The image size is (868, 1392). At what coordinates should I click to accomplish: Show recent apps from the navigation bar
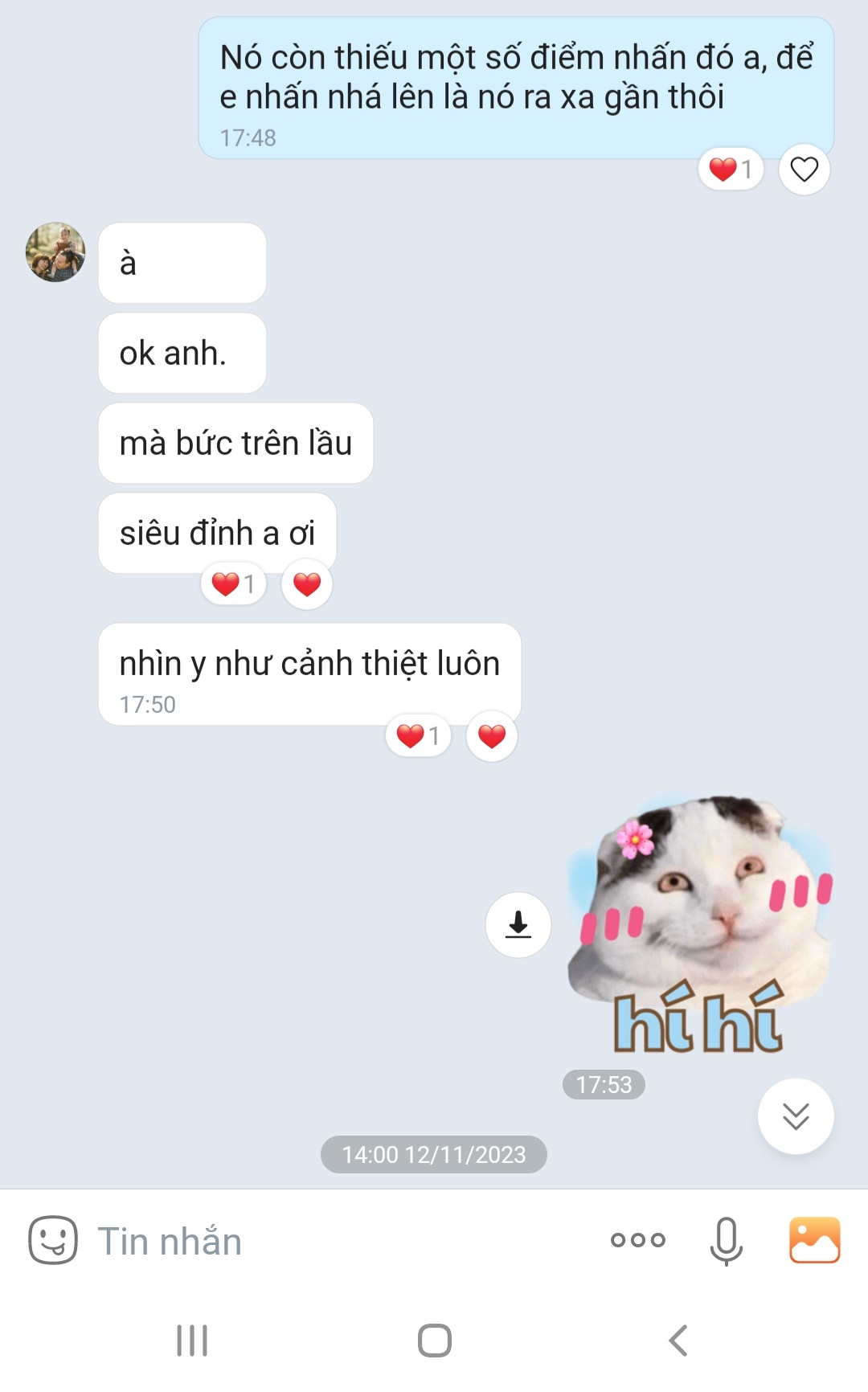pyautogui.click(x=192, y=1341)
